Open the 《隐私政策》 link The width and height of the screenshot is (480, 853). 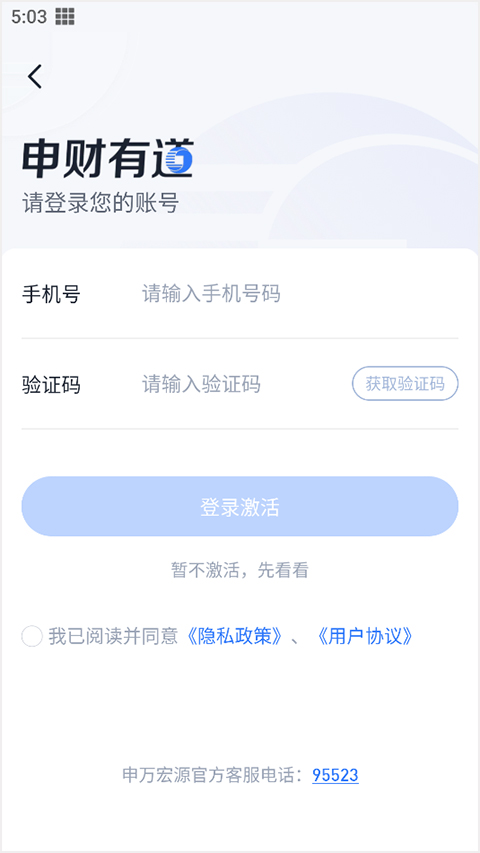coord(234,636)
